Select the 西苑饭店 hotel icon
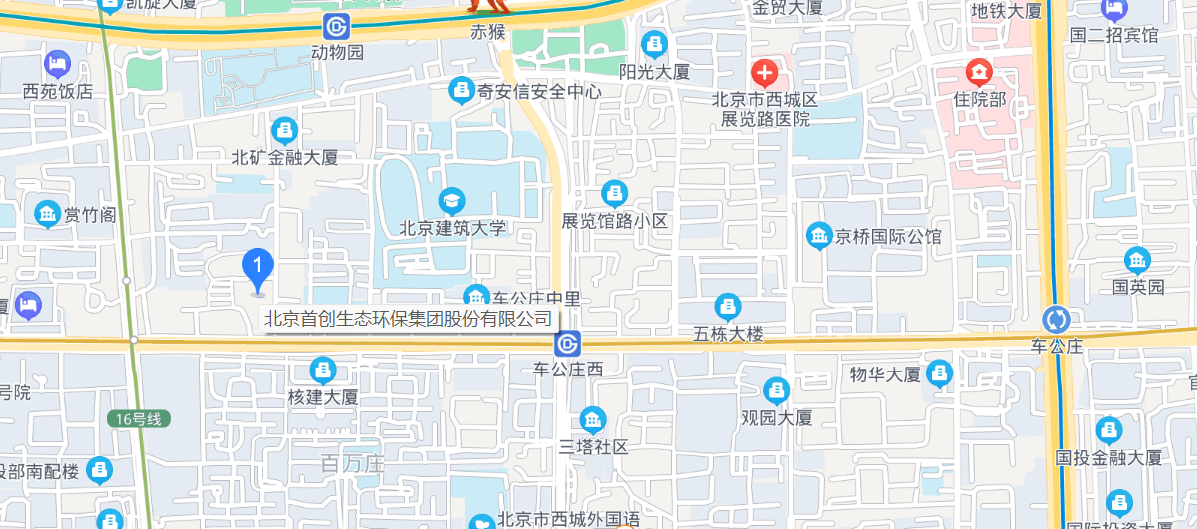 click(58, 65)
